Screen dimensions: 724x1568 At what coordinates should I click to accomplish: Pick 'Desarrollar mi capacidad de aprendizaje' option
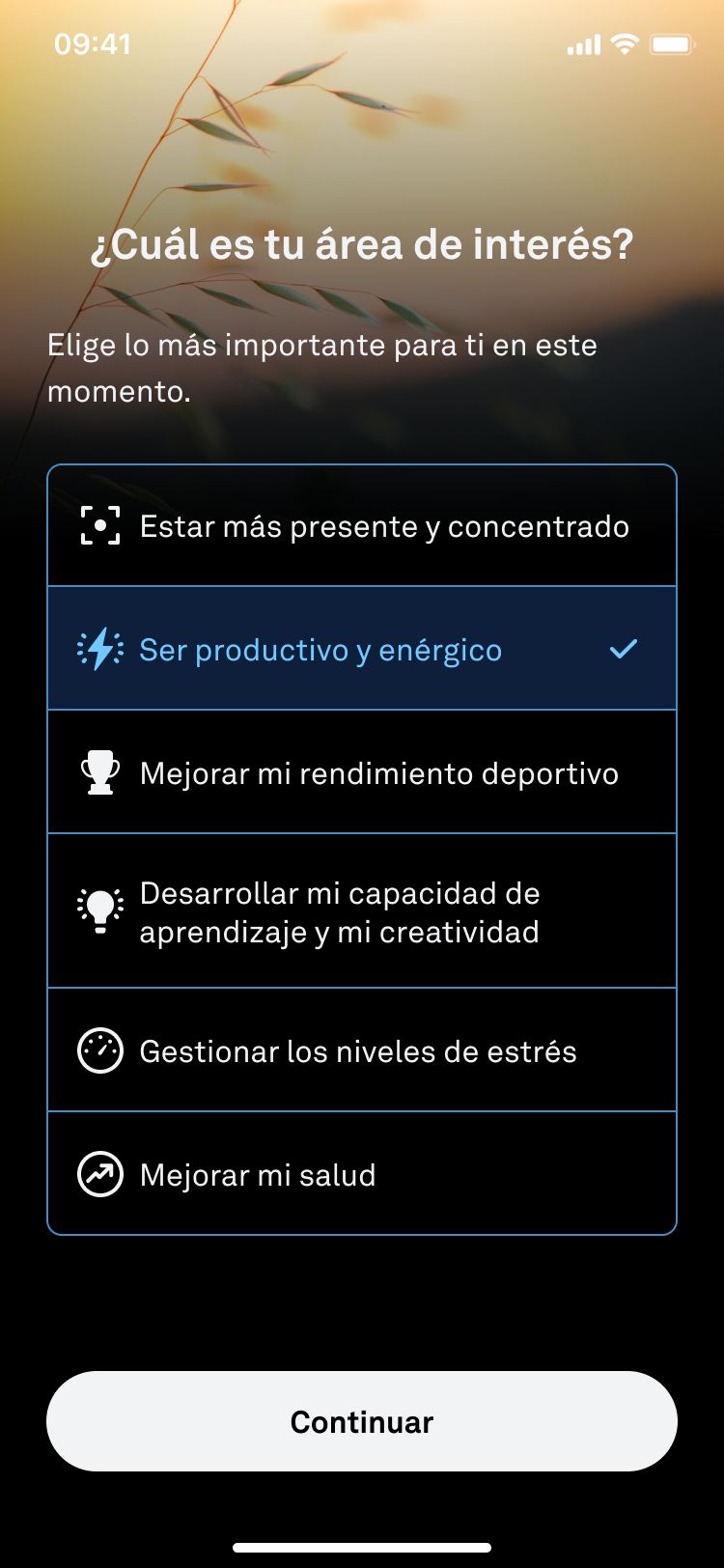(362, 912)
